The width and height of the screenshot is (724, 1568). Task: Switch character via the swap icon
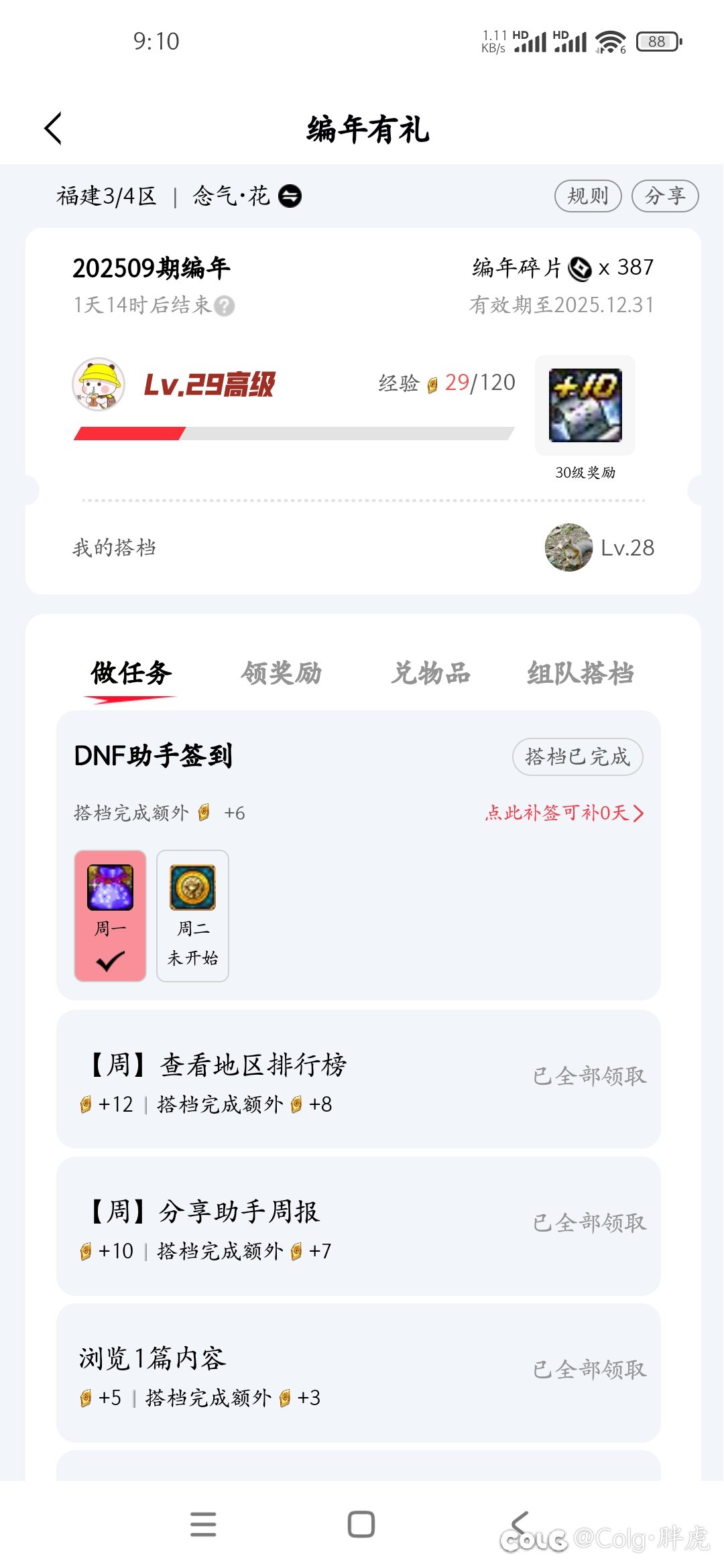pos(290,196)
